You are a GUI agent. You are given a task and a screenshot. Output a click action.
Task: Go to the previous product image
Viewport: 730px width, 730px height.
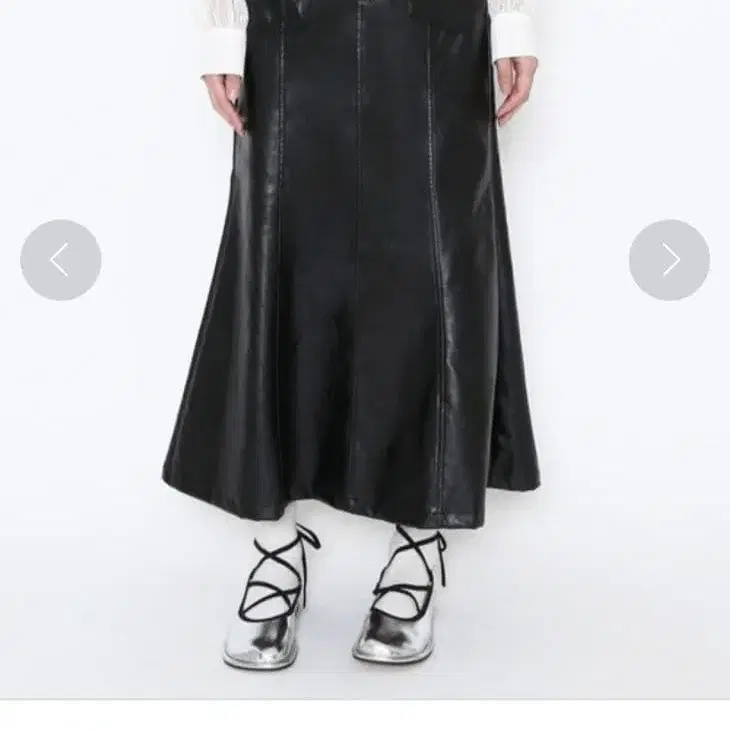coord(60,260)
